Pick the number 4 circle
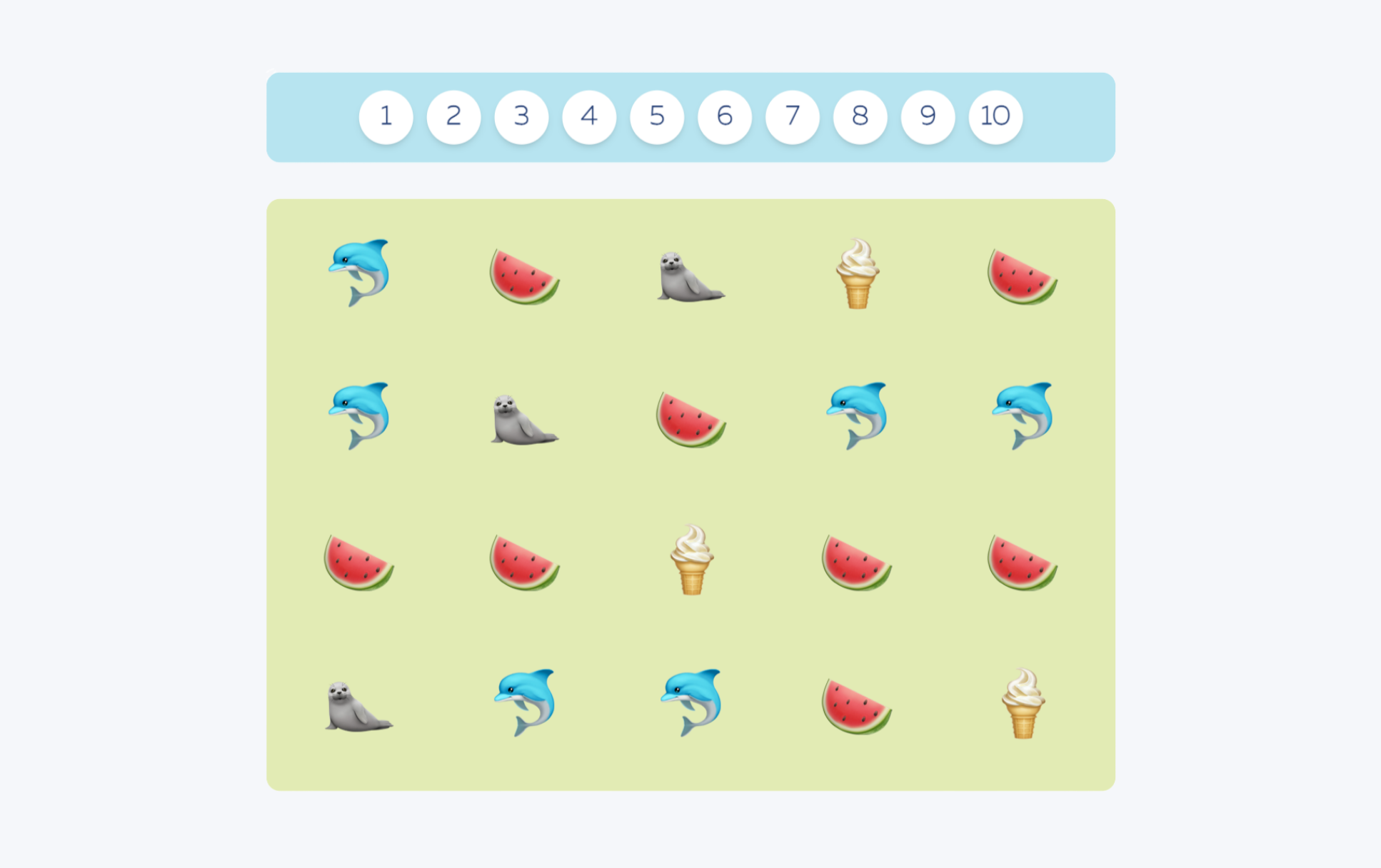The image size is (1381, 868). point(589,117)
